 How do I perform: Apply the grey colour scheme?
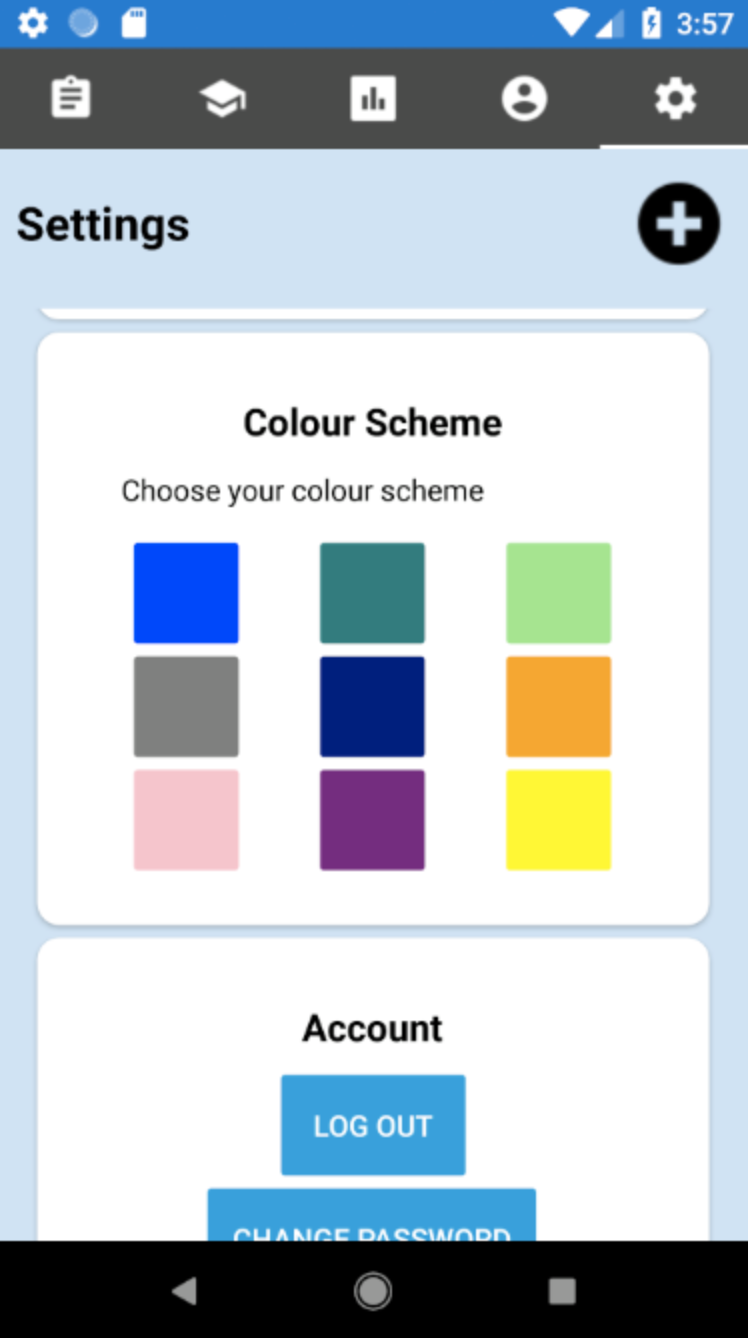(x=186, y=706)
